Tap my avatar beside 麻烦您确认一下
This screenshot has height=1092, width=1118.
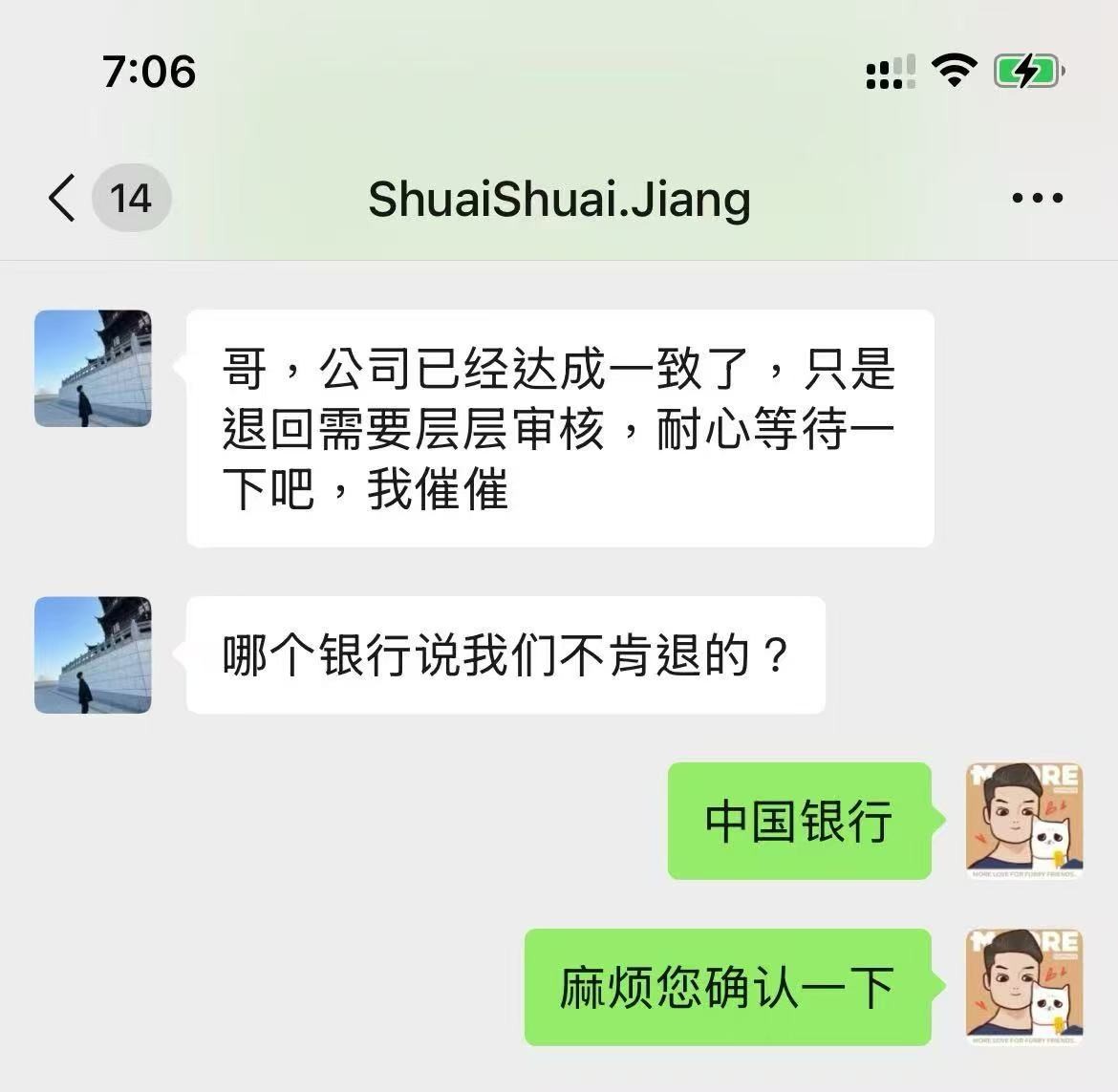click(1023, 986)
